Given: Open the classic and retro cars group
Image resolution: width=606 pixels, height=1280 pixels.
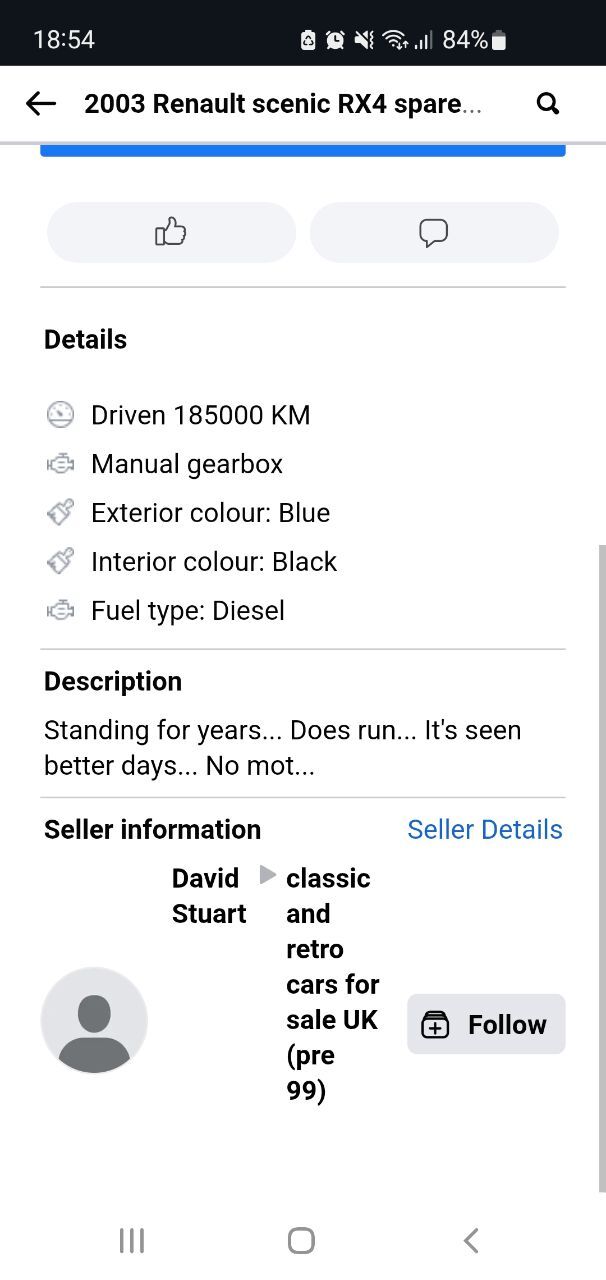Looking at the screenshot, I should tap(333, 985).
